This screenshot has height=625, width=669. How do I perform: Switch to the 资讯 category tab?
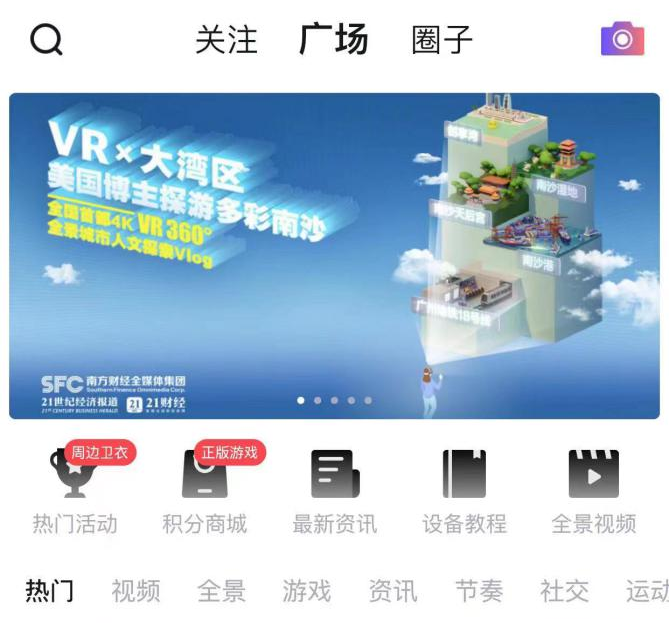coord(393,591)
